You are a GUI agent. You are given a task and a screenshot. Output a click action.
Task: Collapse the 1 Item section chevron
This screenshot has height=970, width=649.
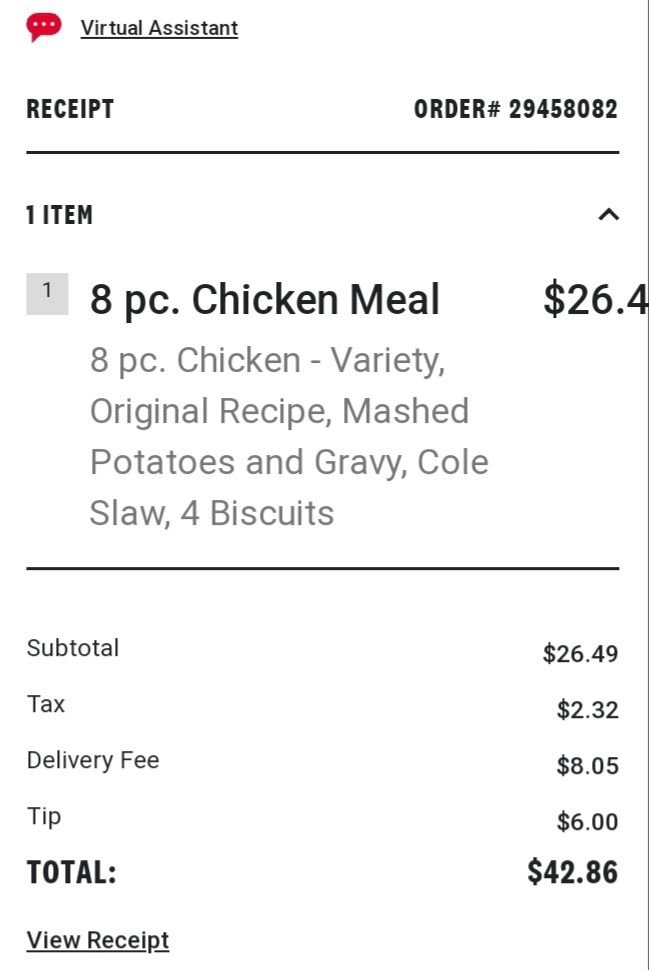[x=609, y=215]
